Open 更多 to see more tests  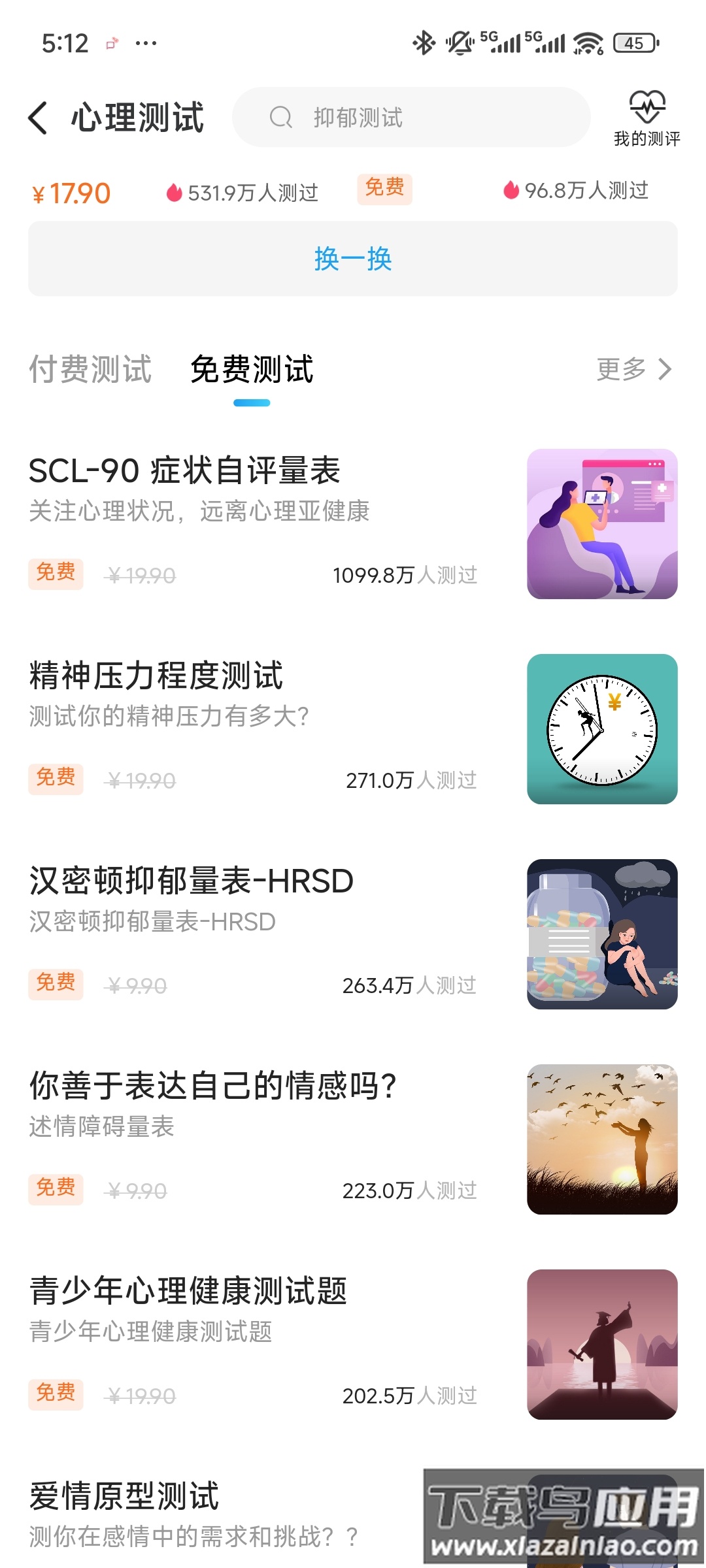[633, 369]
